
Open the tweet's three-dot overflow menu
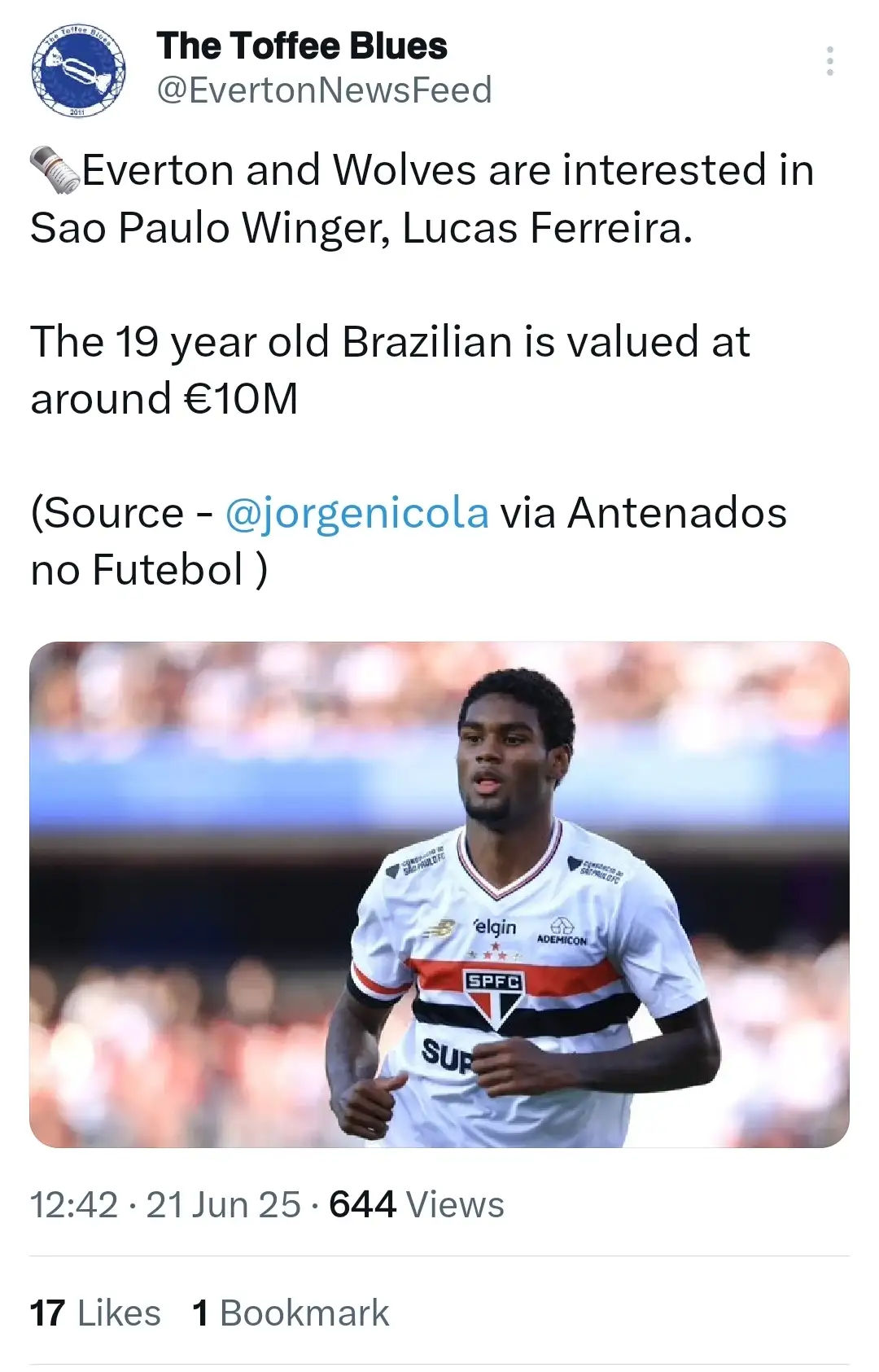click(829, 61)
